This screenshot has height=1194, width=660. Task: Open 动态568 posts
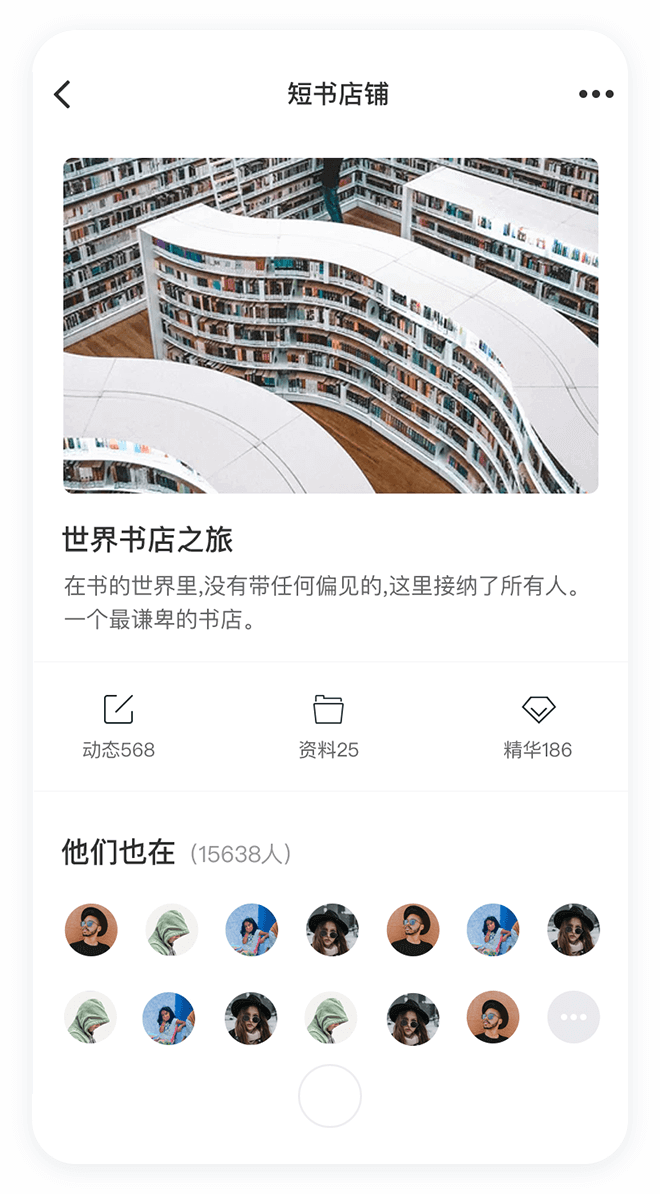pyautogui.click(x=119, y=727)
